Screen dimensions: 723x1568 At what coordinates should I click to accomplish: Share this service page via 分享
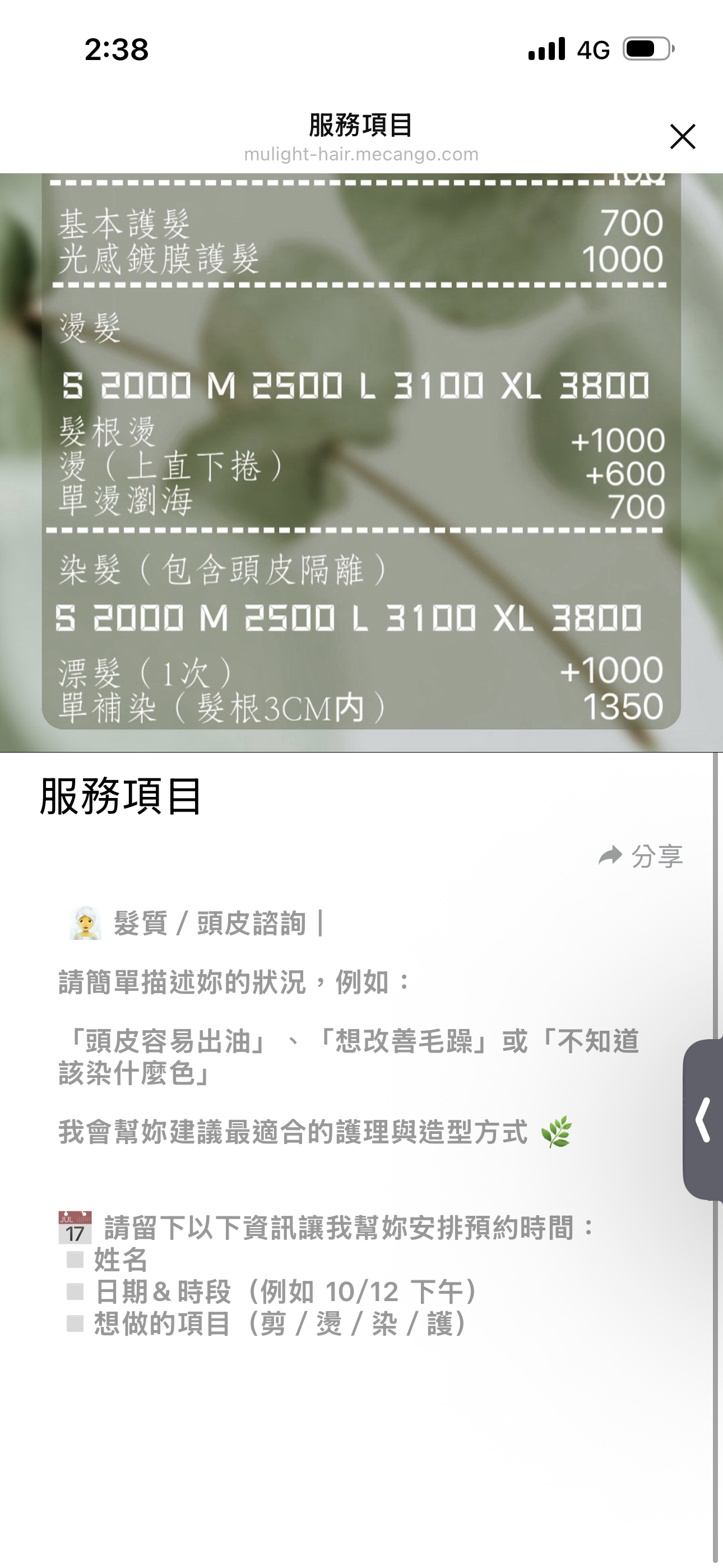click(x=641, y=856)
